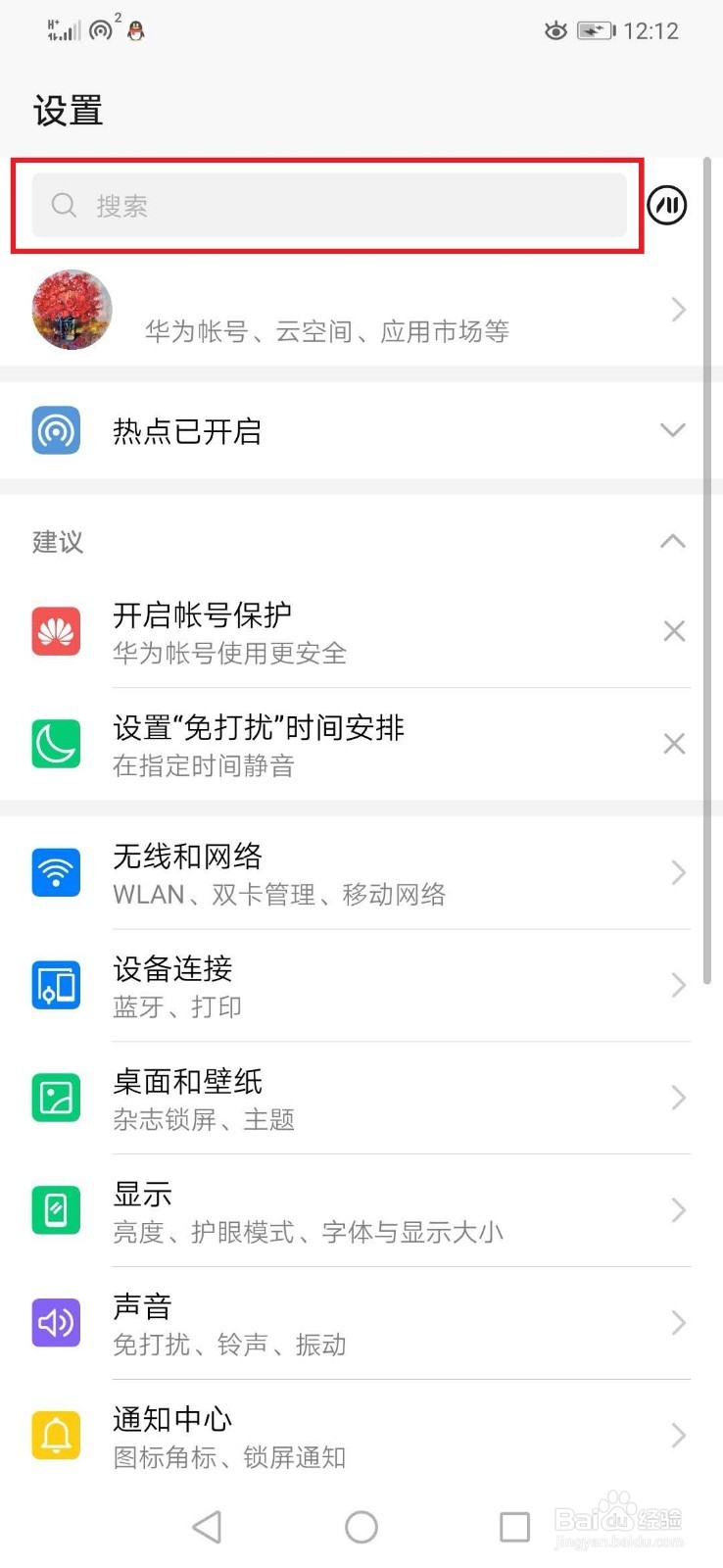Open the Huawei account settings entry
The image size is (723, 1568).
(x=343, y=311)
